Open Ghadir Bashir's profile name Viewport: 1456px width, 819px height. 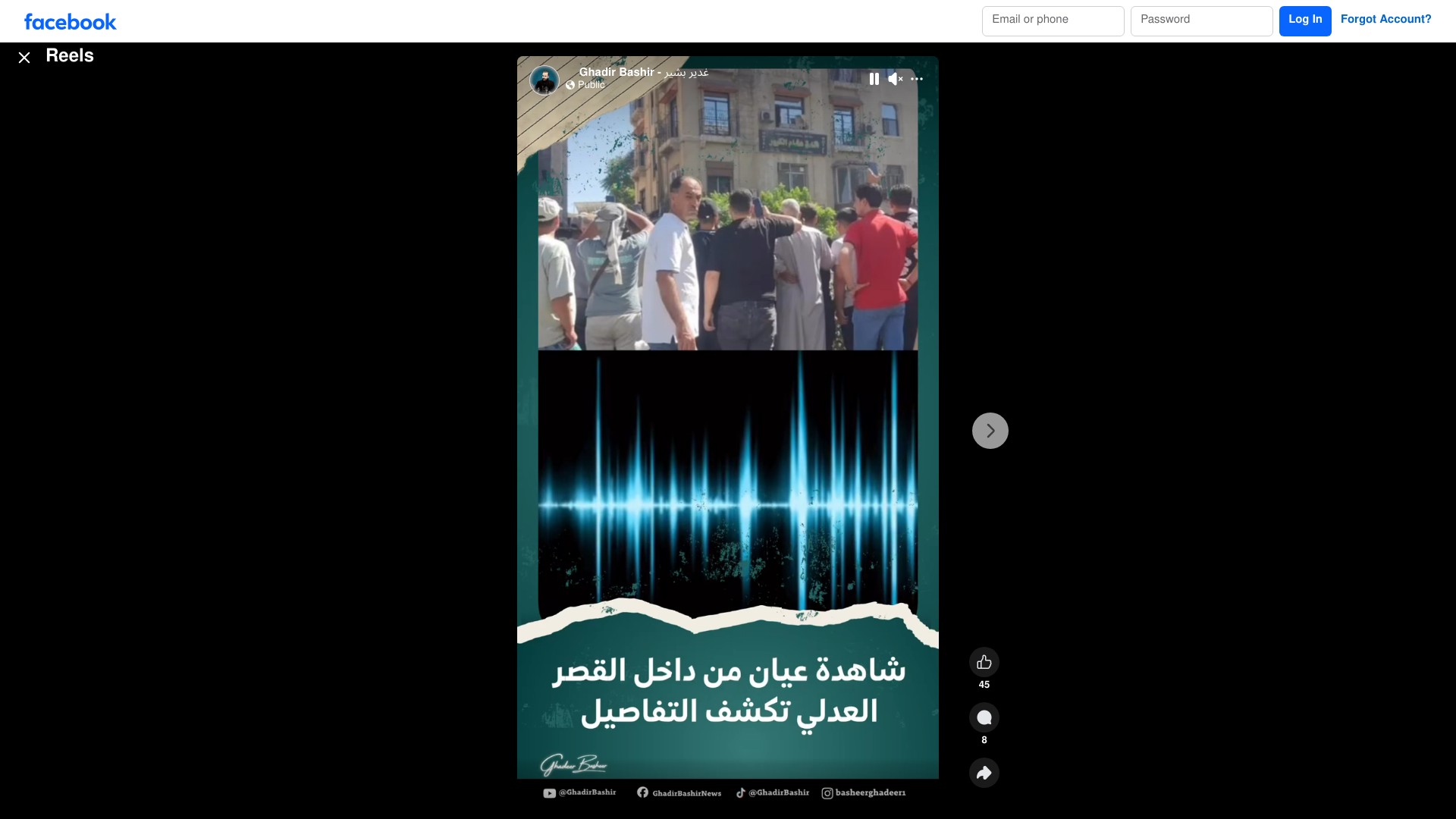(644, 72)
